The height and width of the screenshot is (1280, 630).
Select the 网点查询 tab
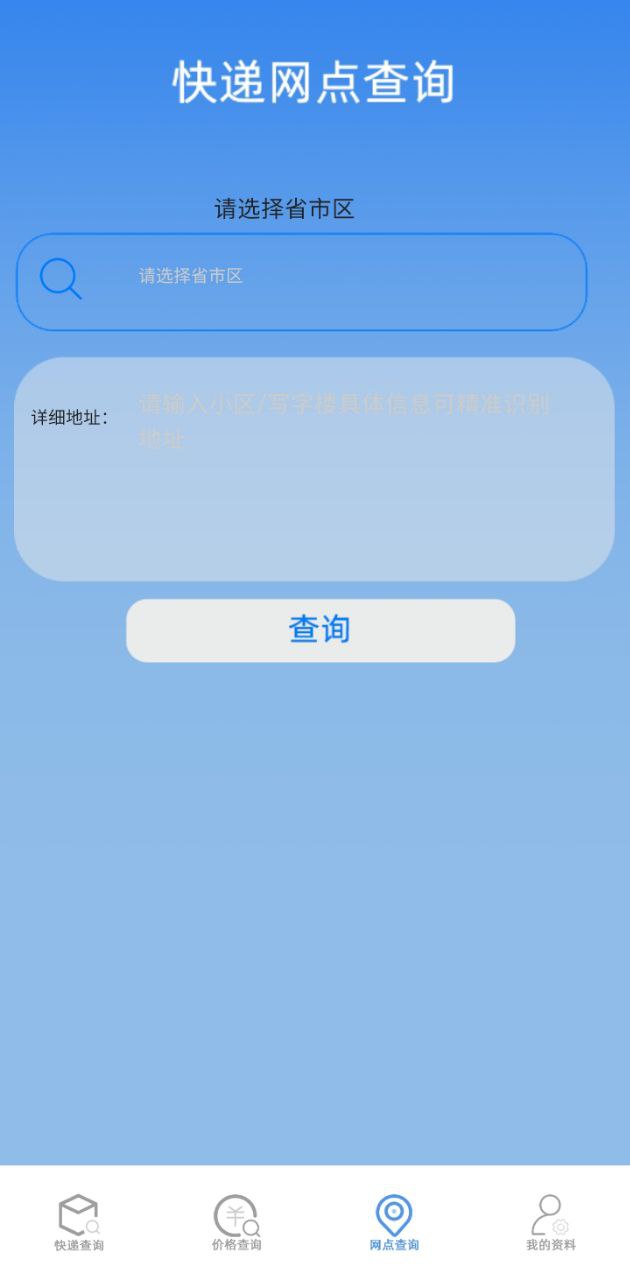click(x=394, y=1222)
